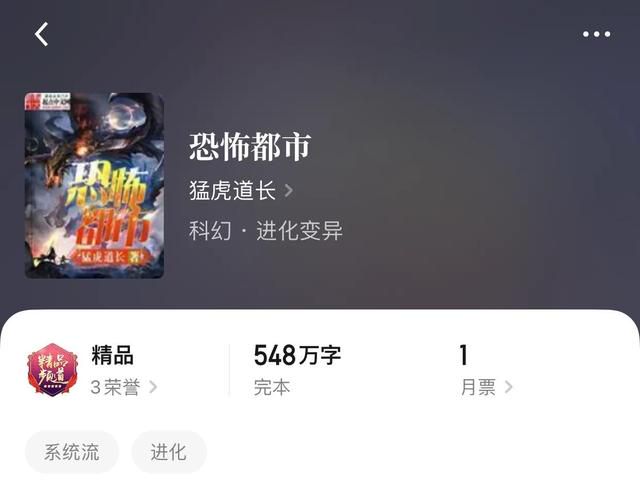640x490 pixels.
Task: Go back using the top-left arrow
Action: coord(41,34)
